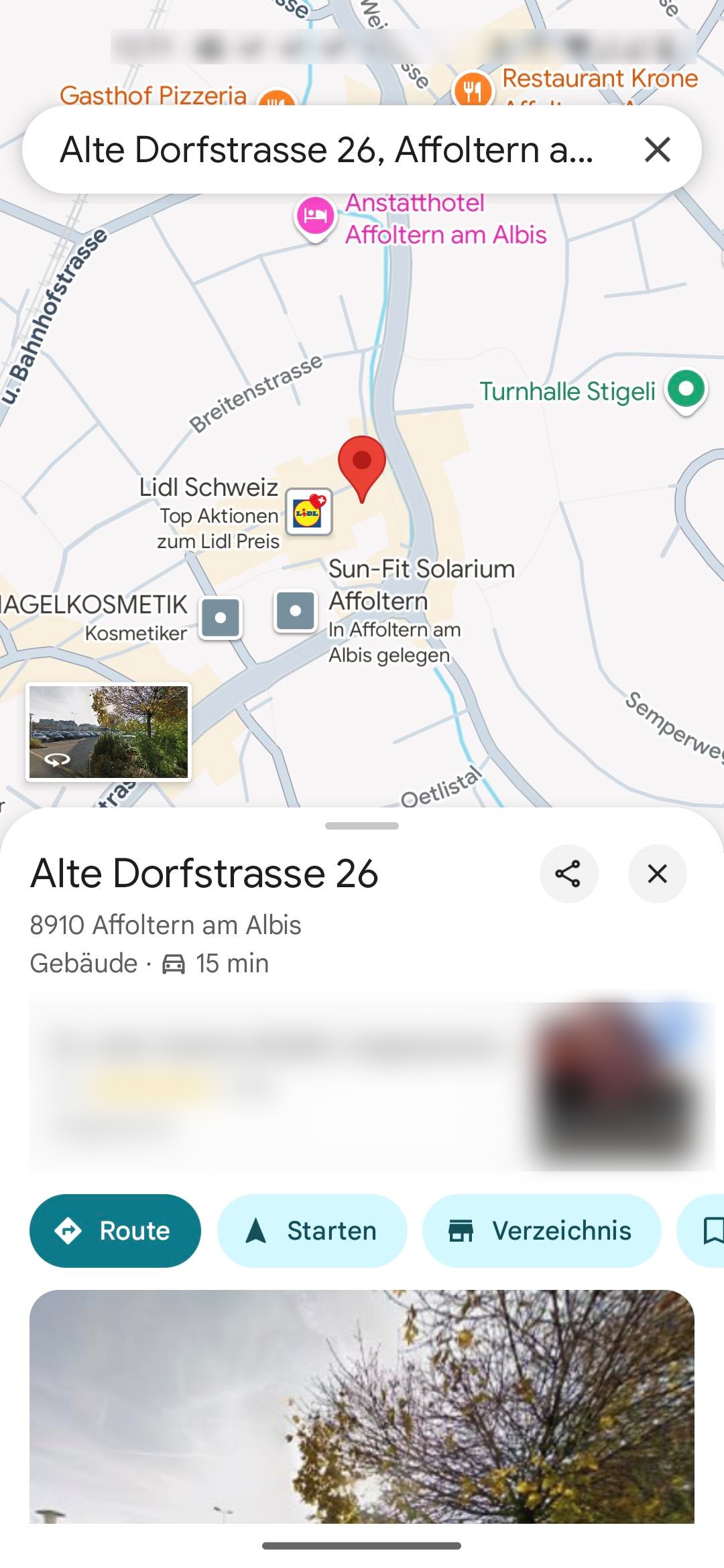View the large street photo of the address
The width and height of the screenshot is (724, 1568).
point(362,1406)
